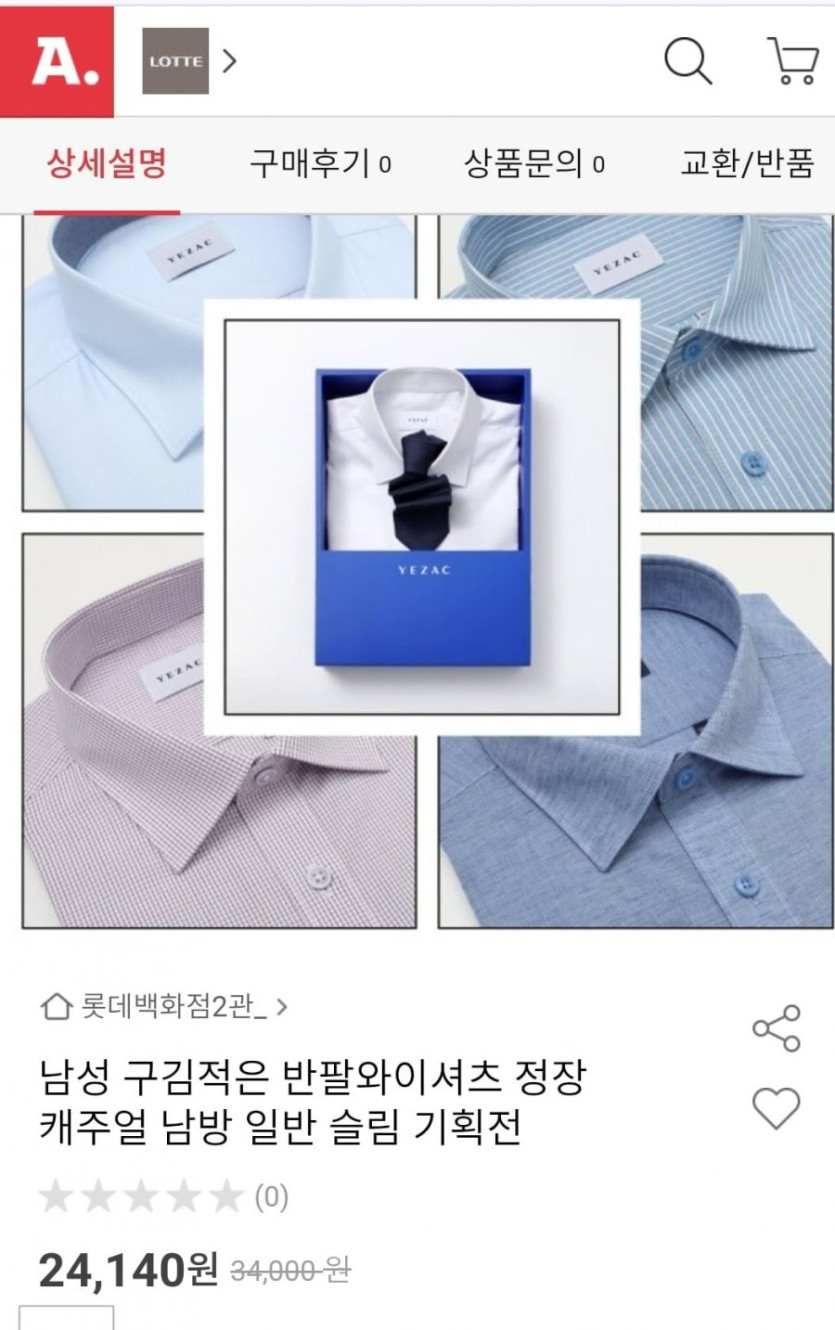835x1330 pixels.
Task: Switch to the 상품문의 tab
Action: tap(533, 163)
